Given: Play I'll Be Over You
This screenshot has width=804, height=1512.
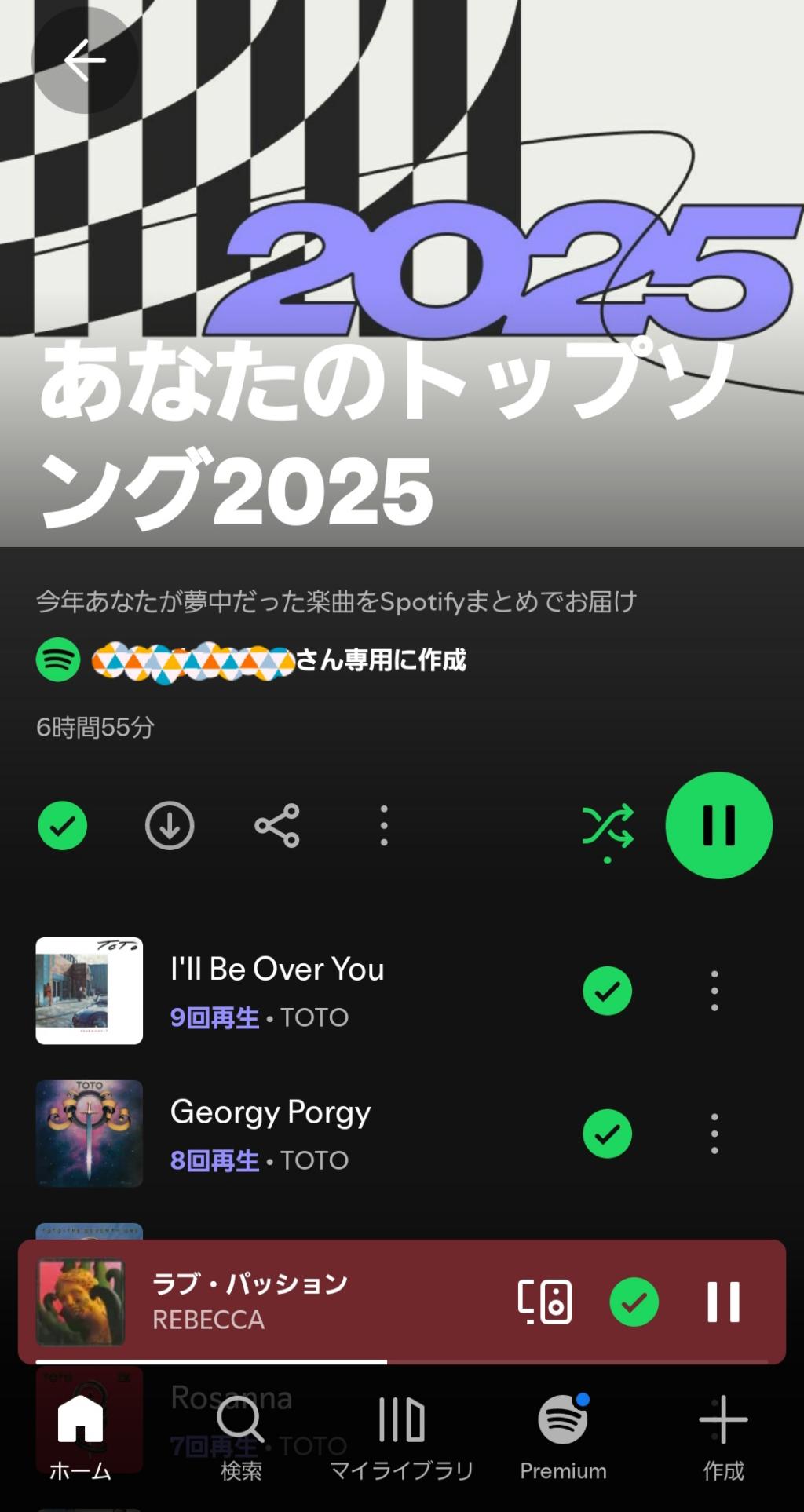Looking at the screenshot, I should (276, 990).
